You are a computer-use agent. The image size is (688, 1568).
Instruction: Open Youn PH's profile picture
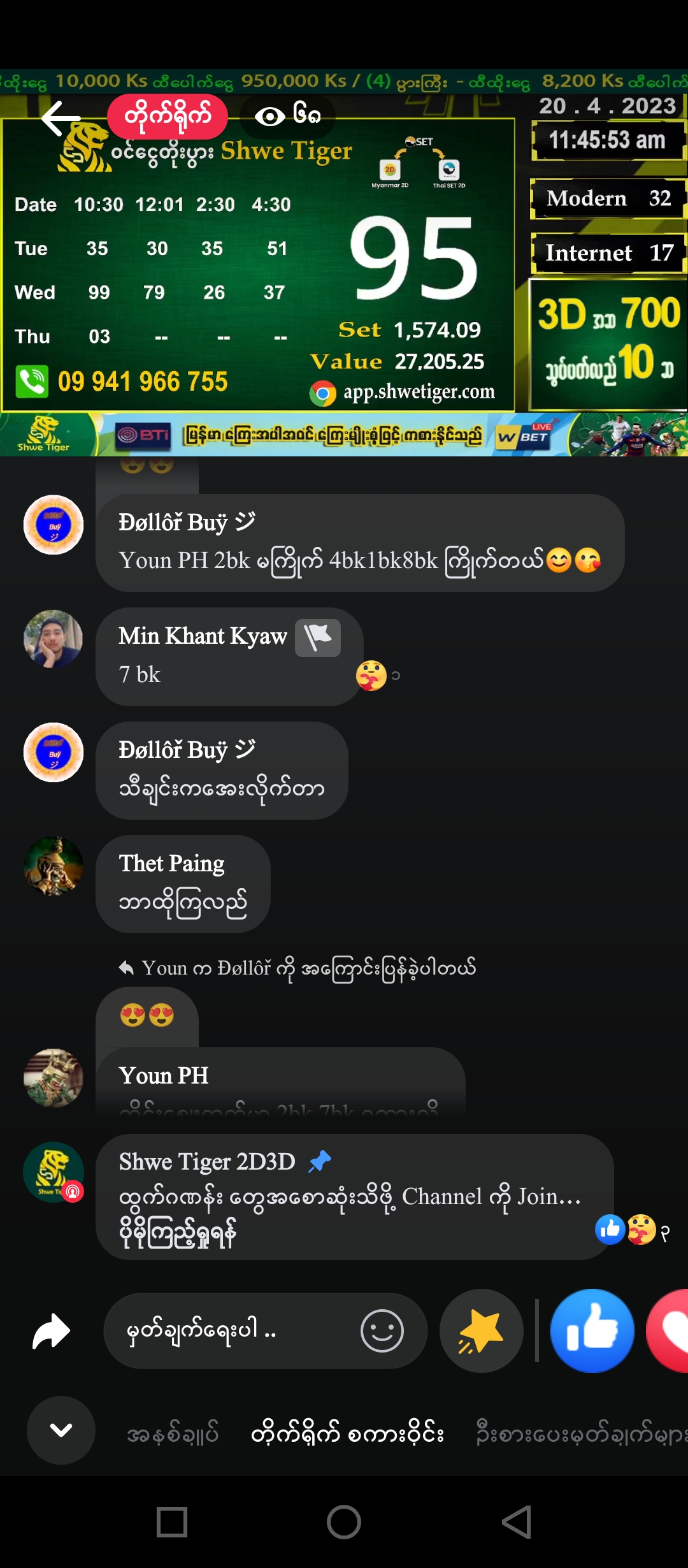(54, 1078)
